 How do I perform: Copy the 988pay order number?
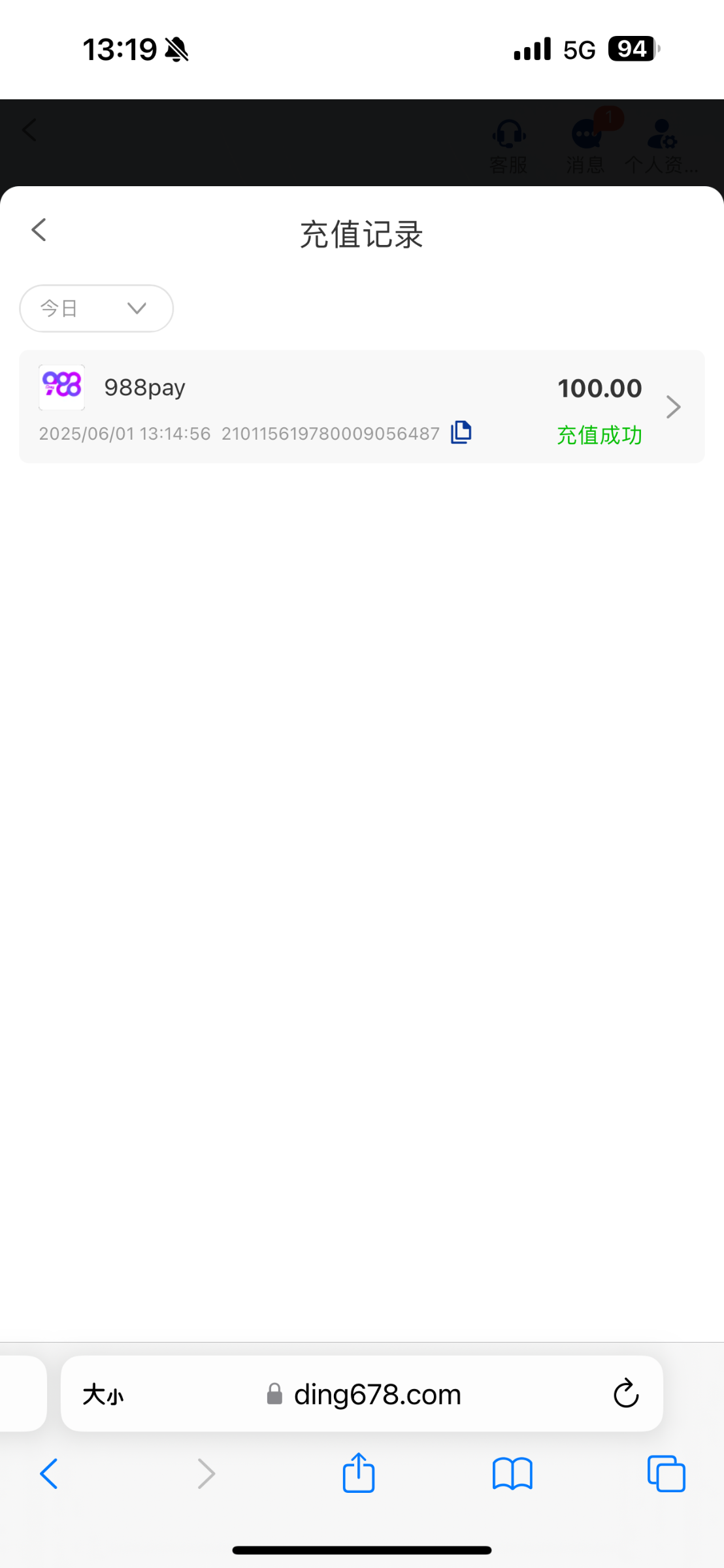point(461,433)
